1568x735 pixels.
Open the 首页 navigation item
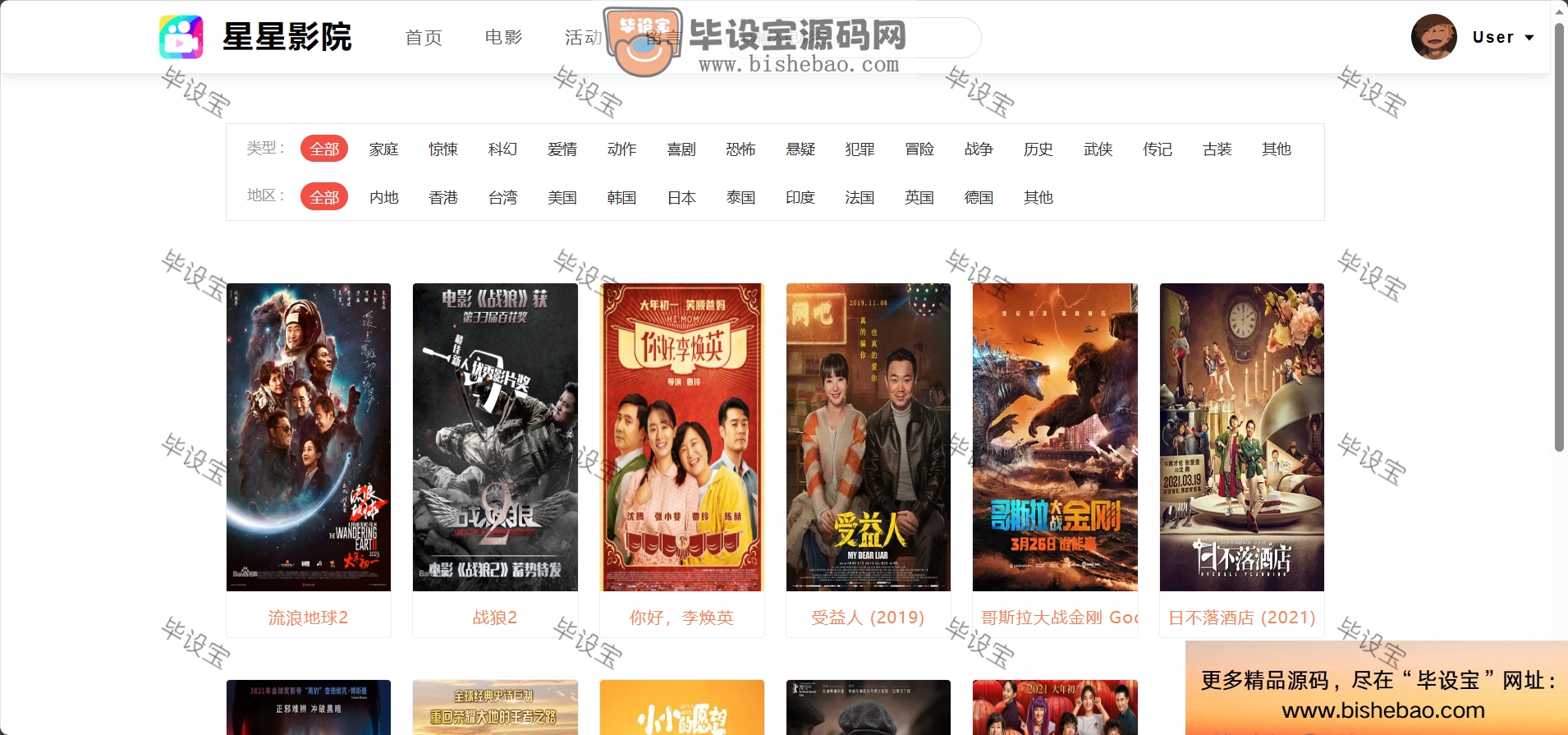click(424, 38)
